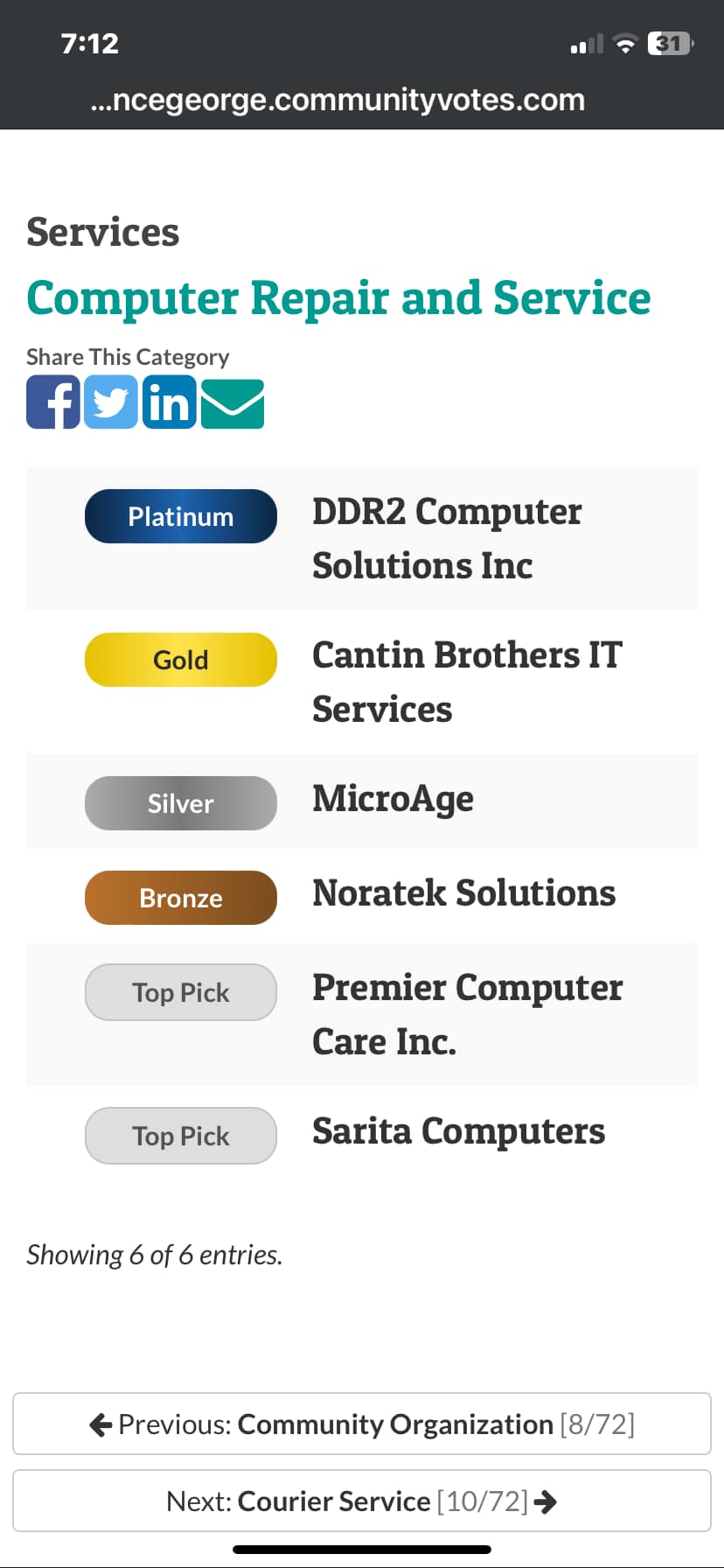724x1568 pixels.
Task: Share this category by email
Action: coord(233,403)
